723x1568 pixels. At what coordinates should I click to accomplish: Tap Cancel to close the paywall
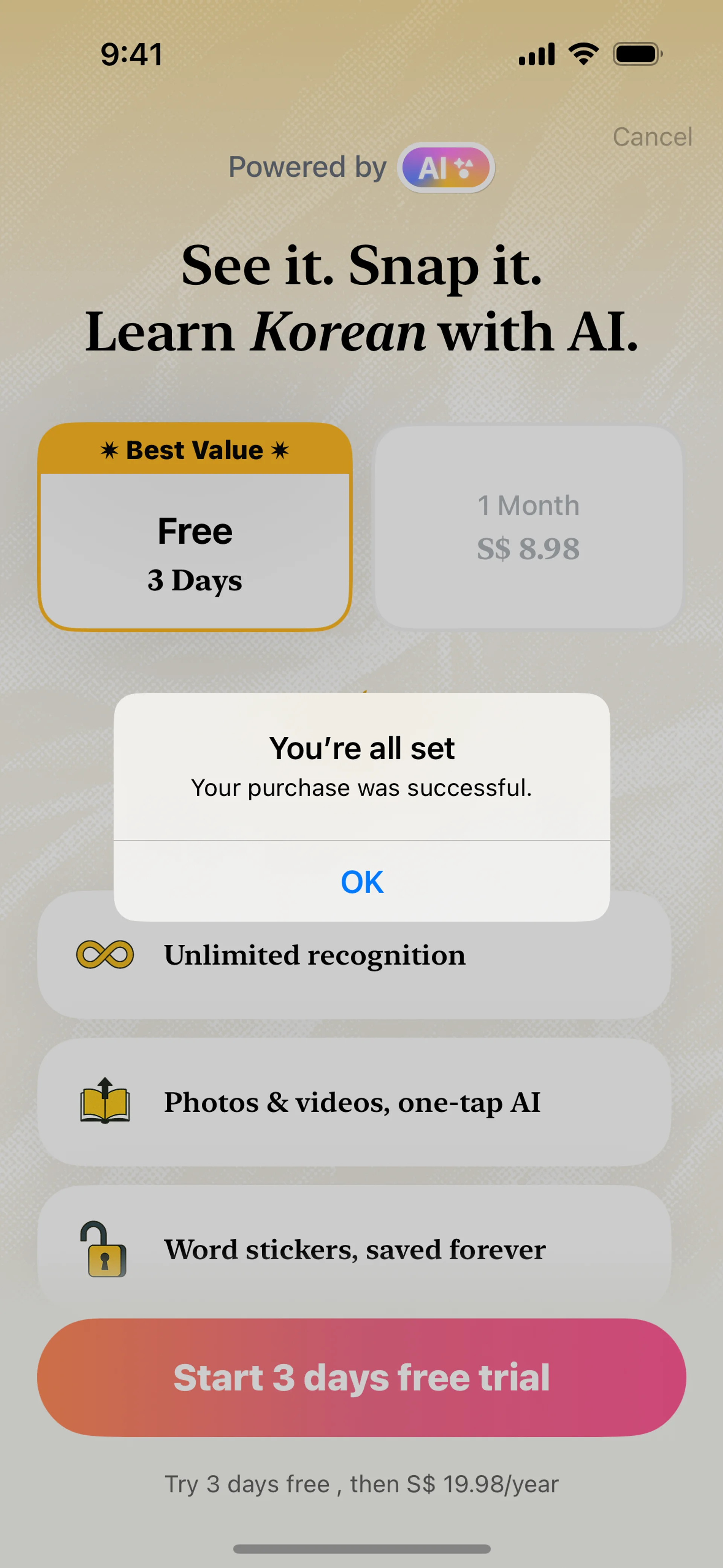tap(652, 137)
